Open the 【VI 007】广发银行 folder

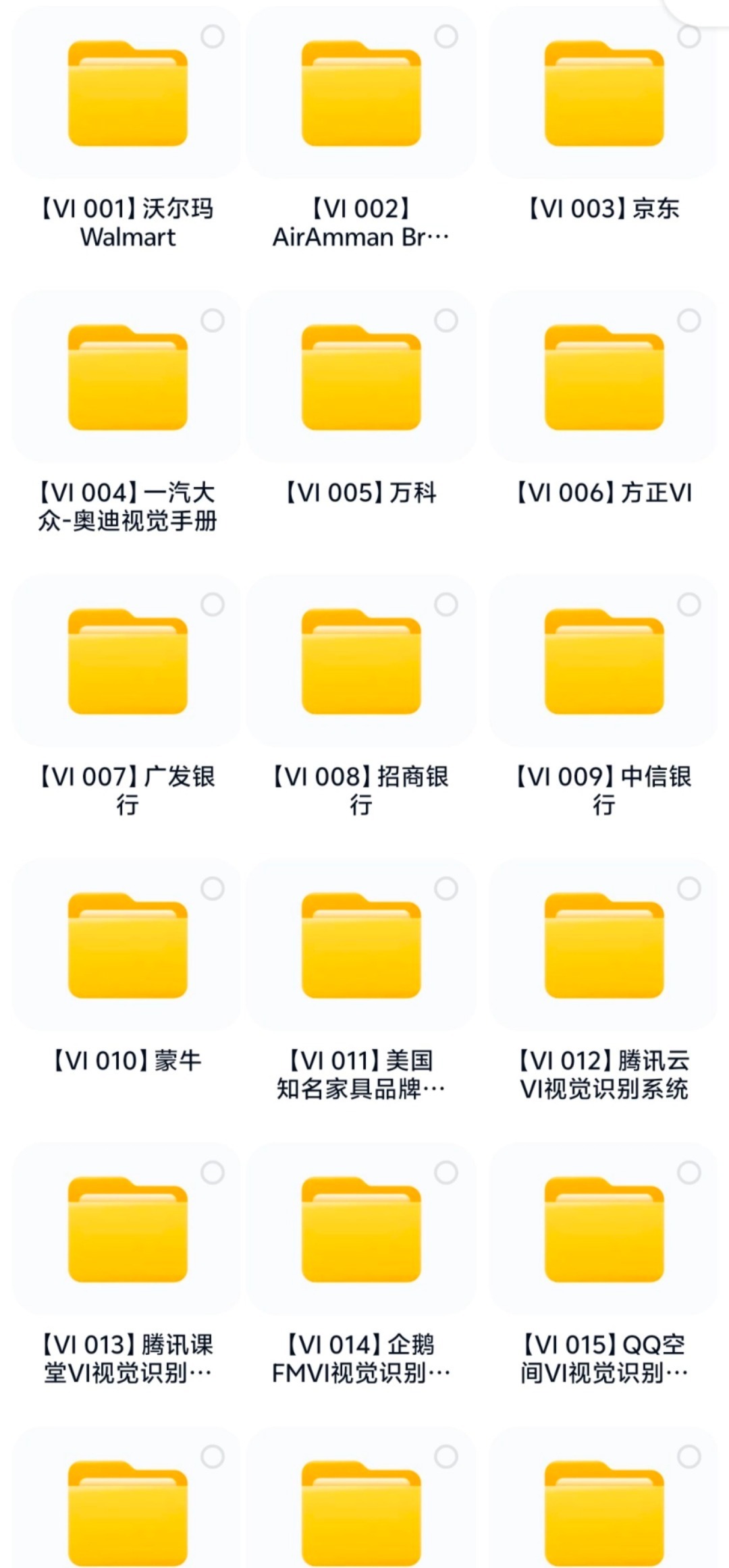128,662
